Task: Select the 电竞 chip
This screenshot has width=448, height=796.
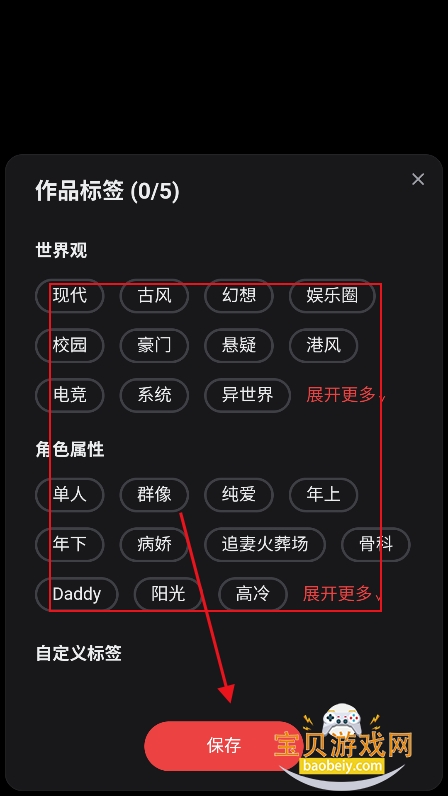Action: [70, 394]
